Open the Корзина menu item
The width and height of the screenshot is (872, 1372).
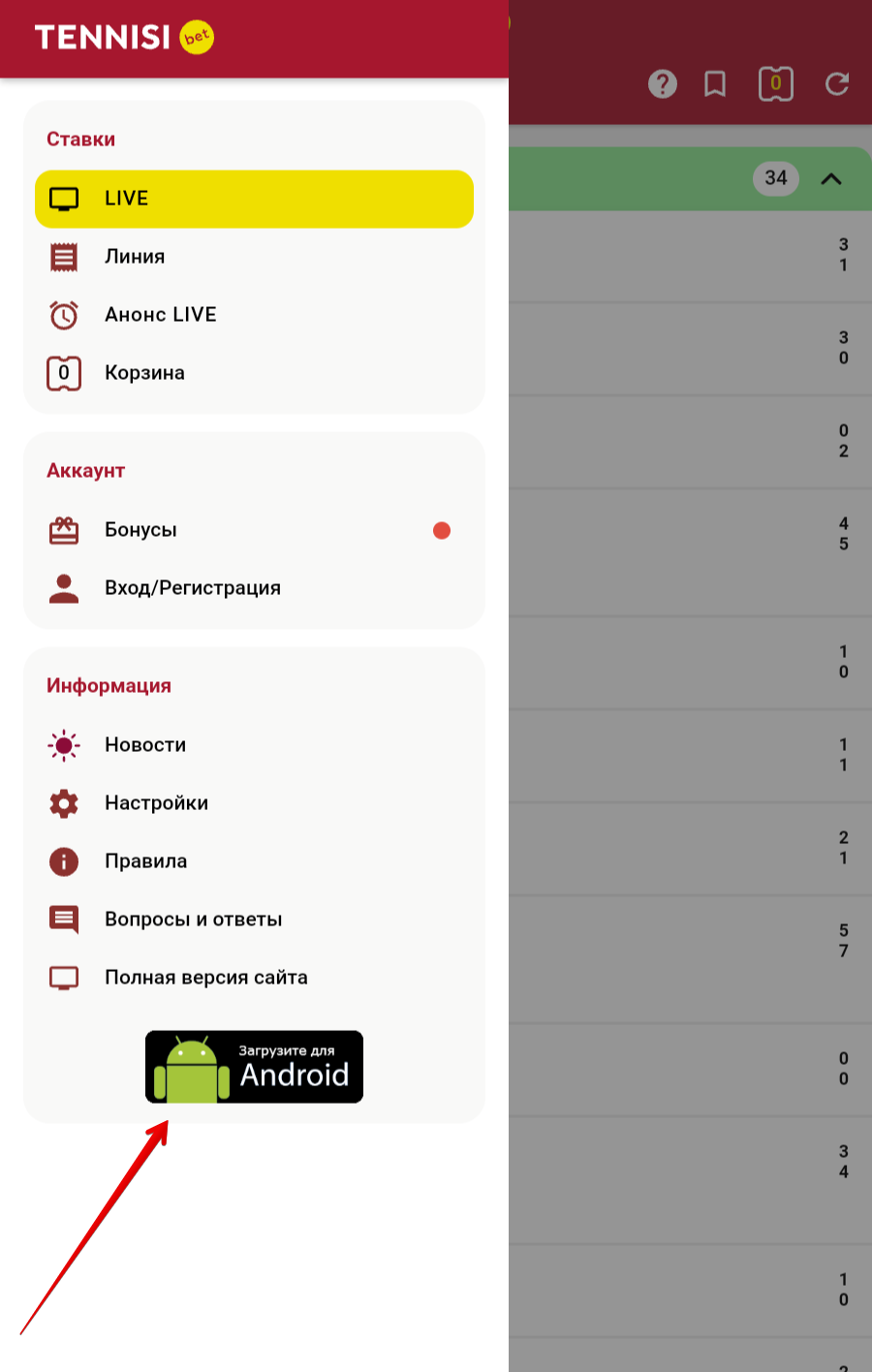pyautogui.click(x=144, y=373)
